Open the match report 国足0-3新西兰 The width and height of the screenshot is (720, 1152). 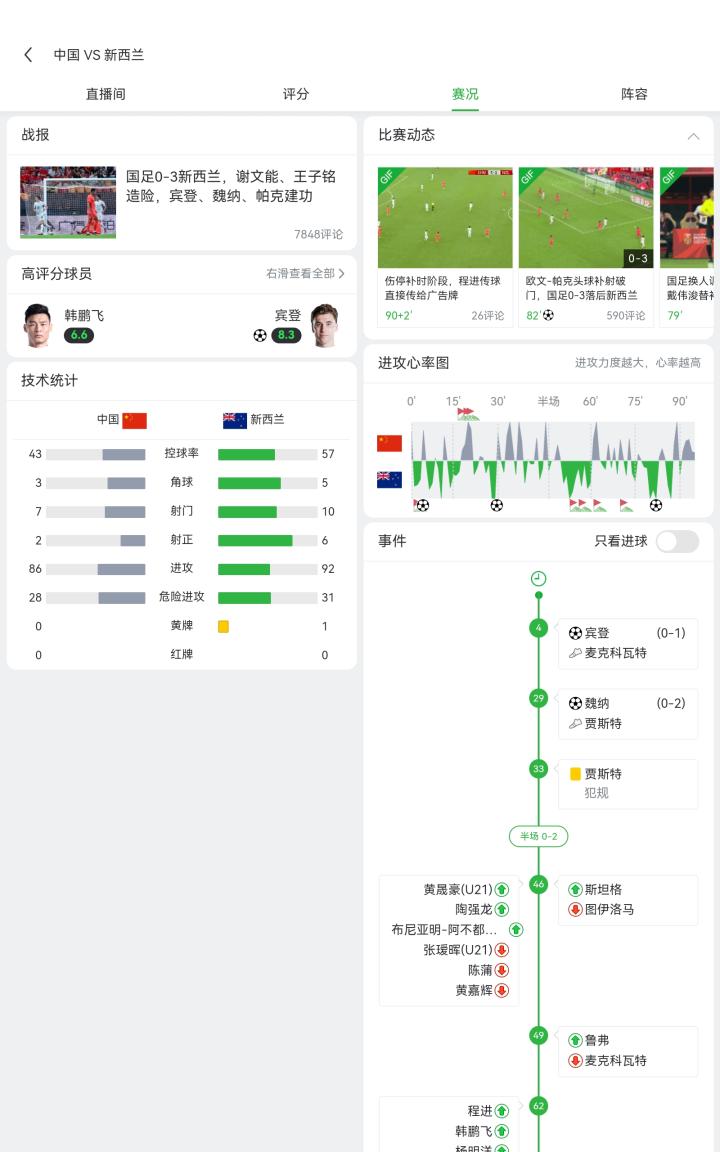(x=181, y=202)
